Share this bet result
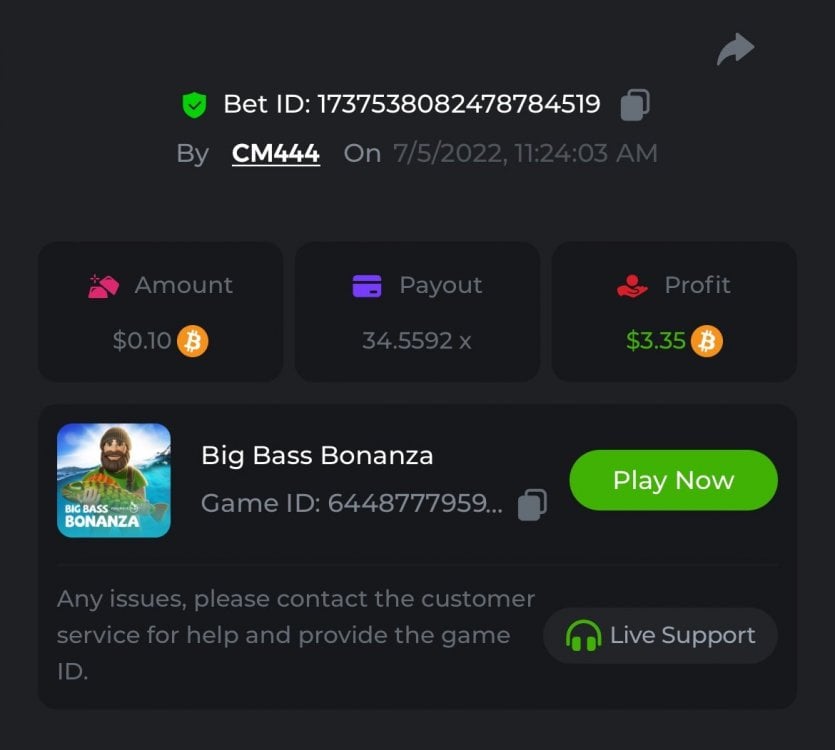Viewport: 835px width, 750px height. coord(735,48)
